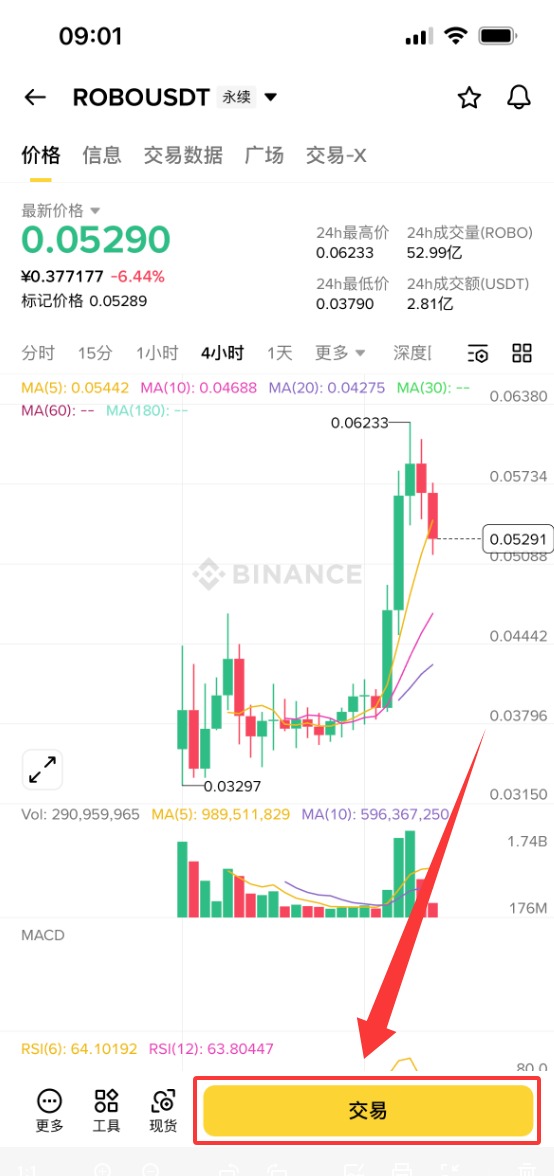
Task: Select the 1天 chart interval
Action: click(280, 352)
